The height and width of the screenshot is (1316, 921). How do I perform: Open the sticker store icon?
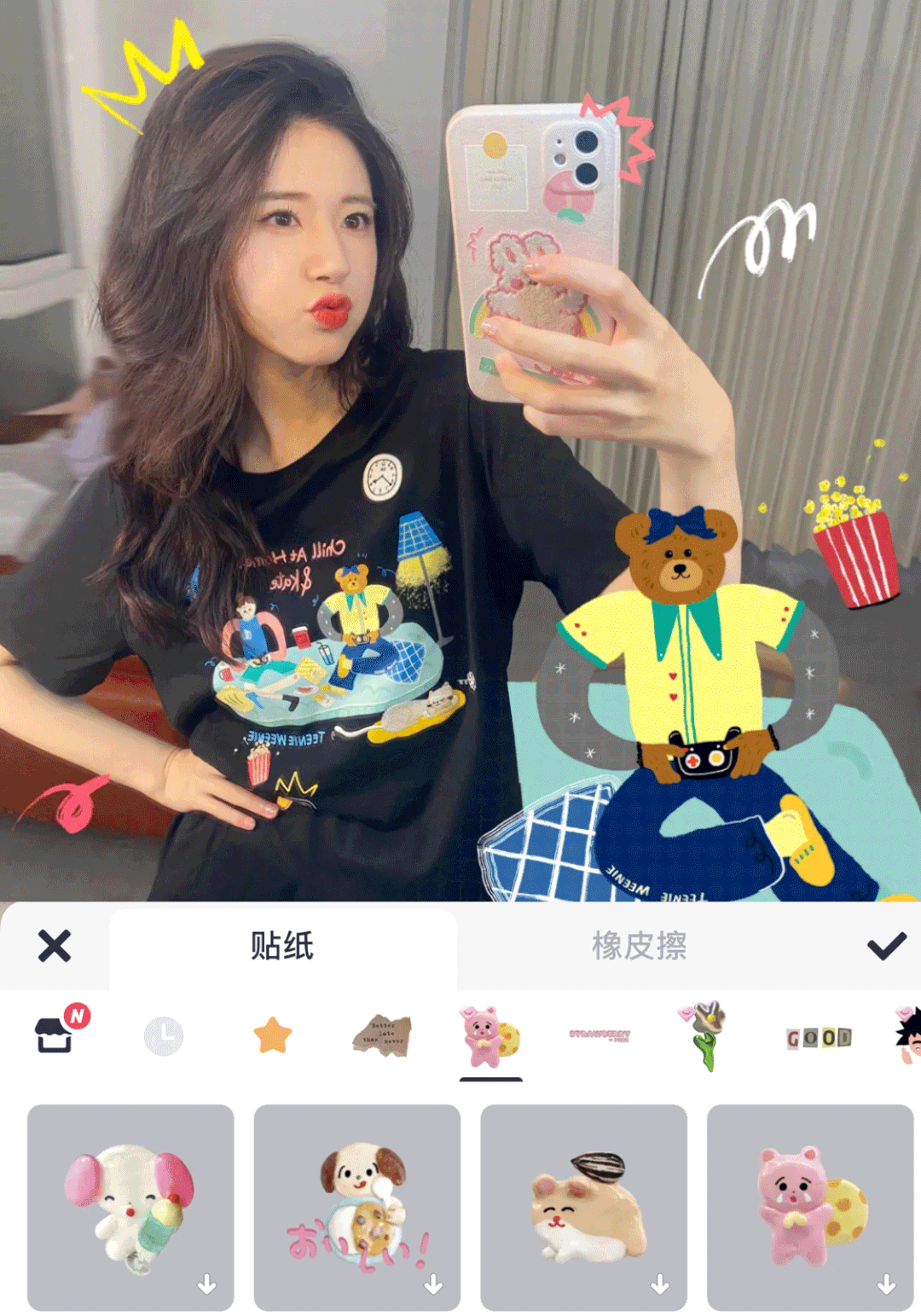[x=56, y=1035]
